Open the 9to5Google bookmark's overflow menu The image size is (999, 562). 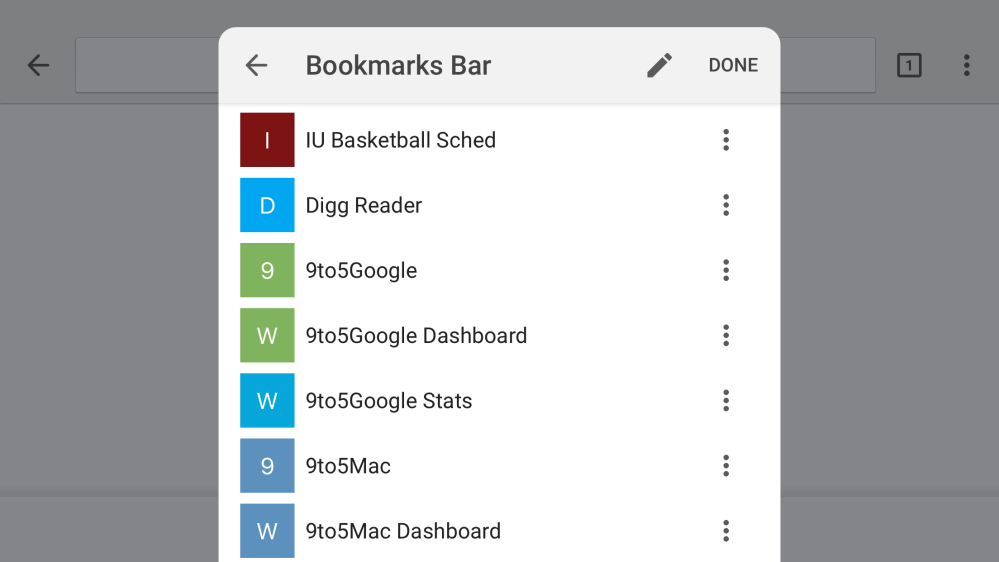[x=726, y=270]
